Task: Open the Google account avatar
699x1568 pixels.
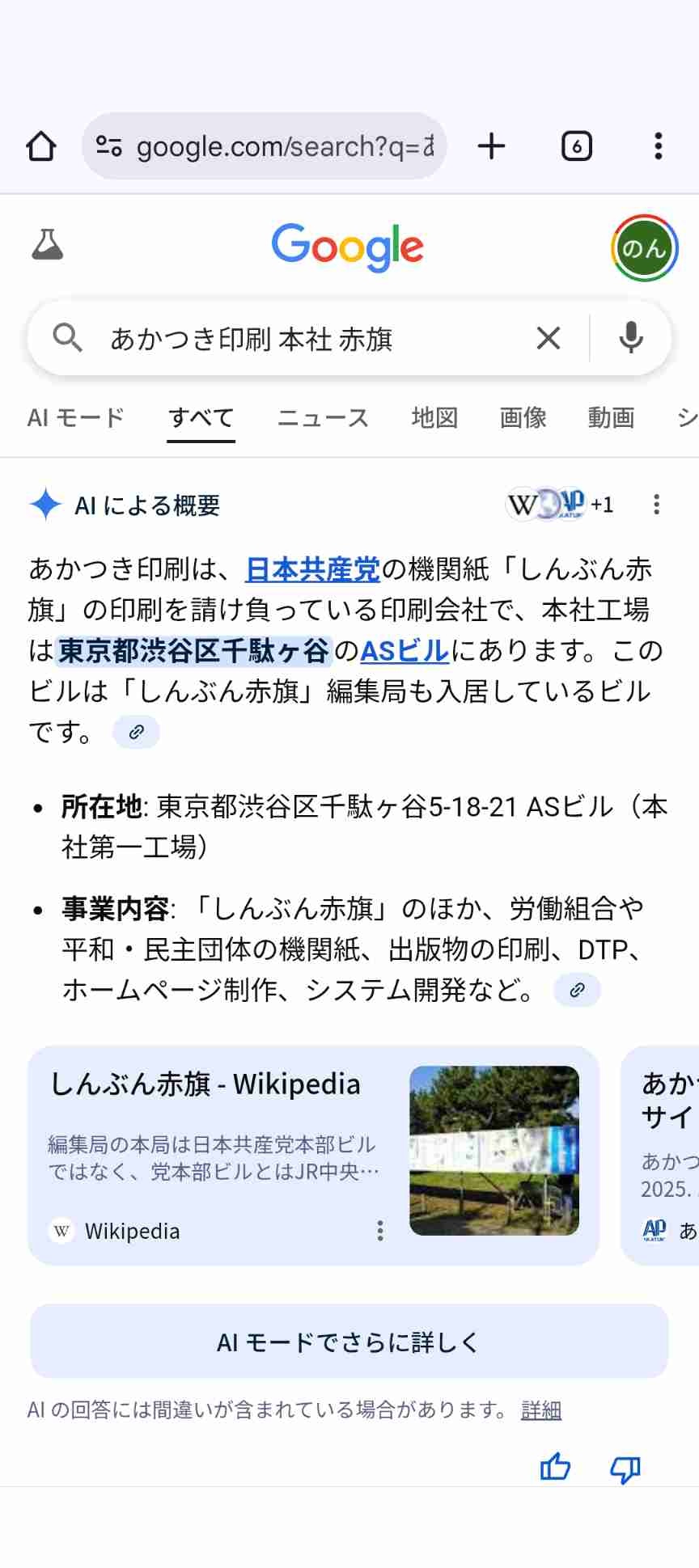Action: pos(644,248)
